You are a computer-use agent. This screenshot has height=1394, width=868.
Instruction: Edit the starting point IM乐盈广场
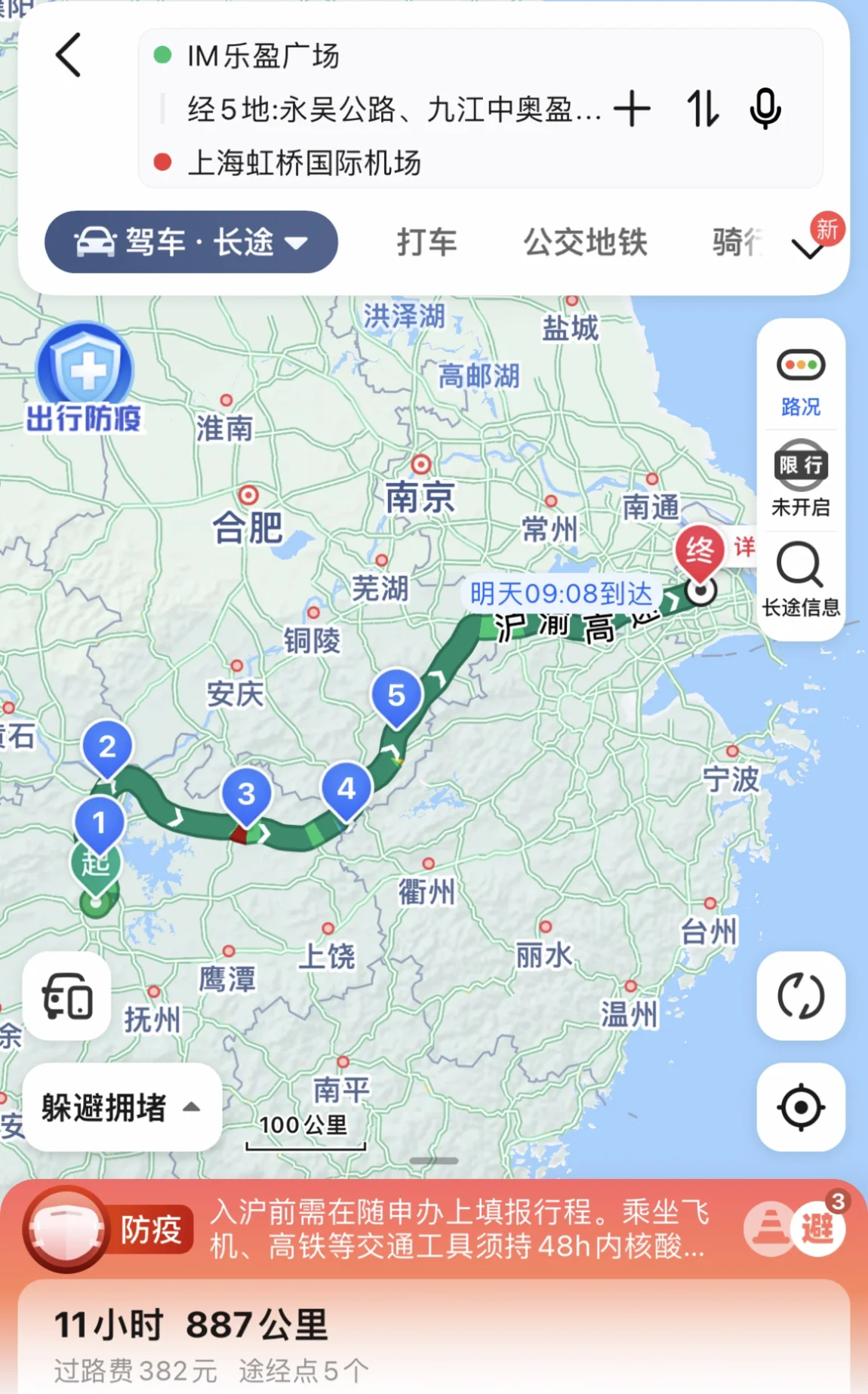tap(263, 56)
